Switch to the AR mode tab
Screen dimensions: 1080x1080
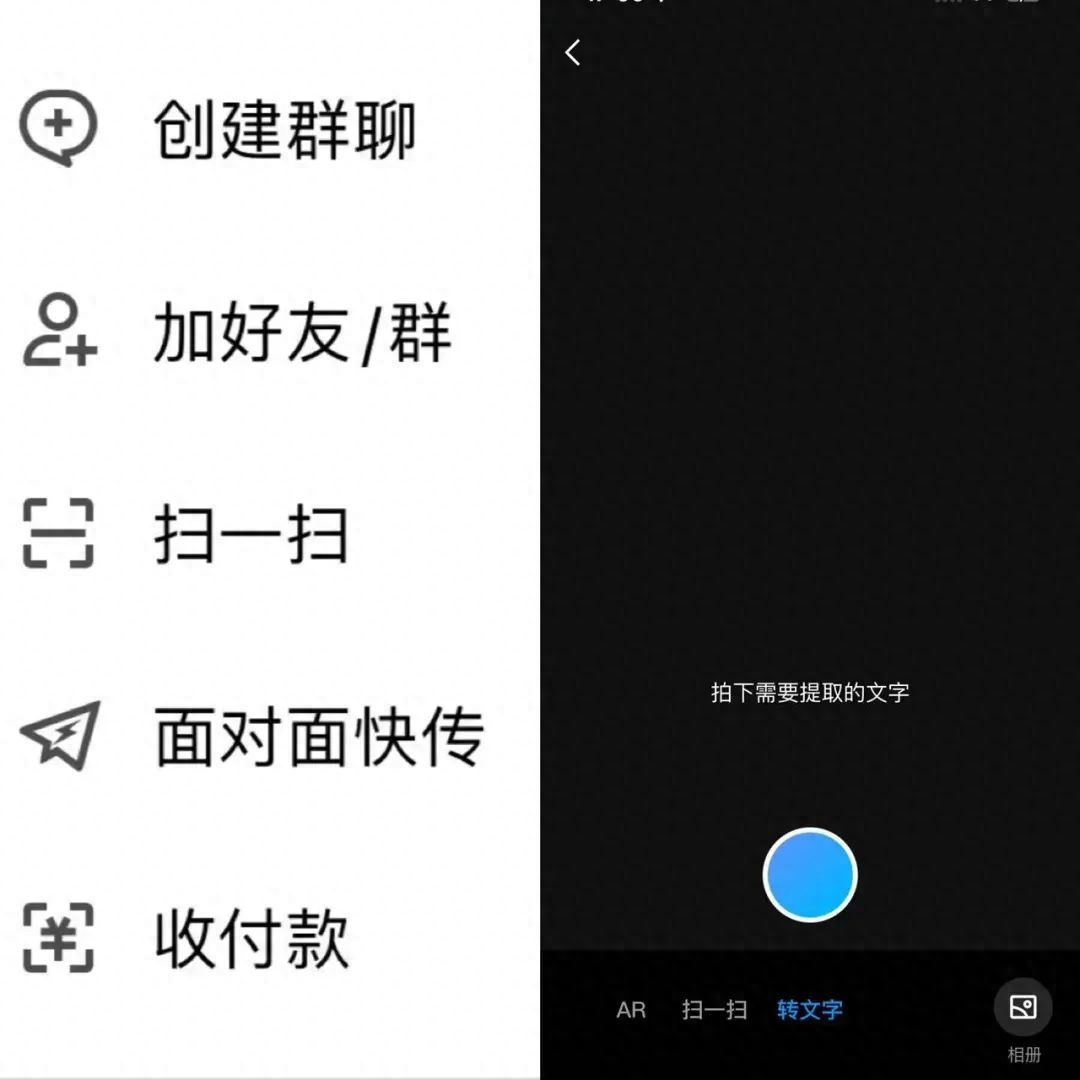pyautogui.click(x=631, y=1010)
